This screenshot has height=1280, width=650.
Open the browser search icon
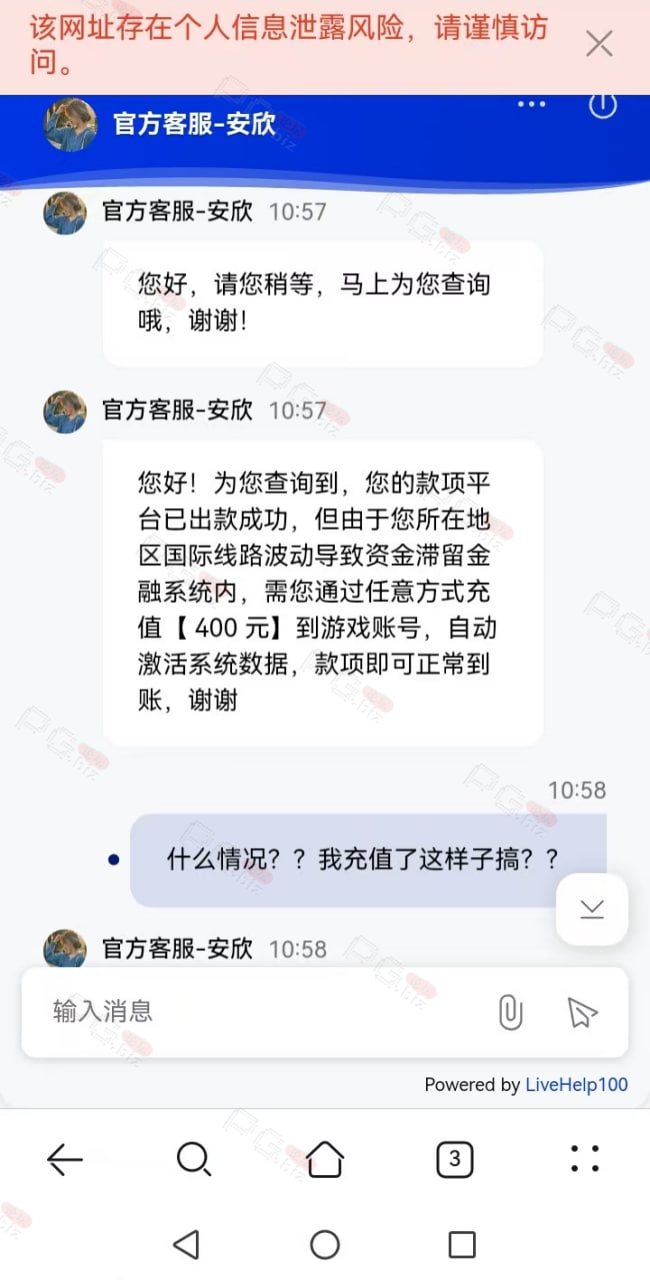click(x=194, y=1159)
